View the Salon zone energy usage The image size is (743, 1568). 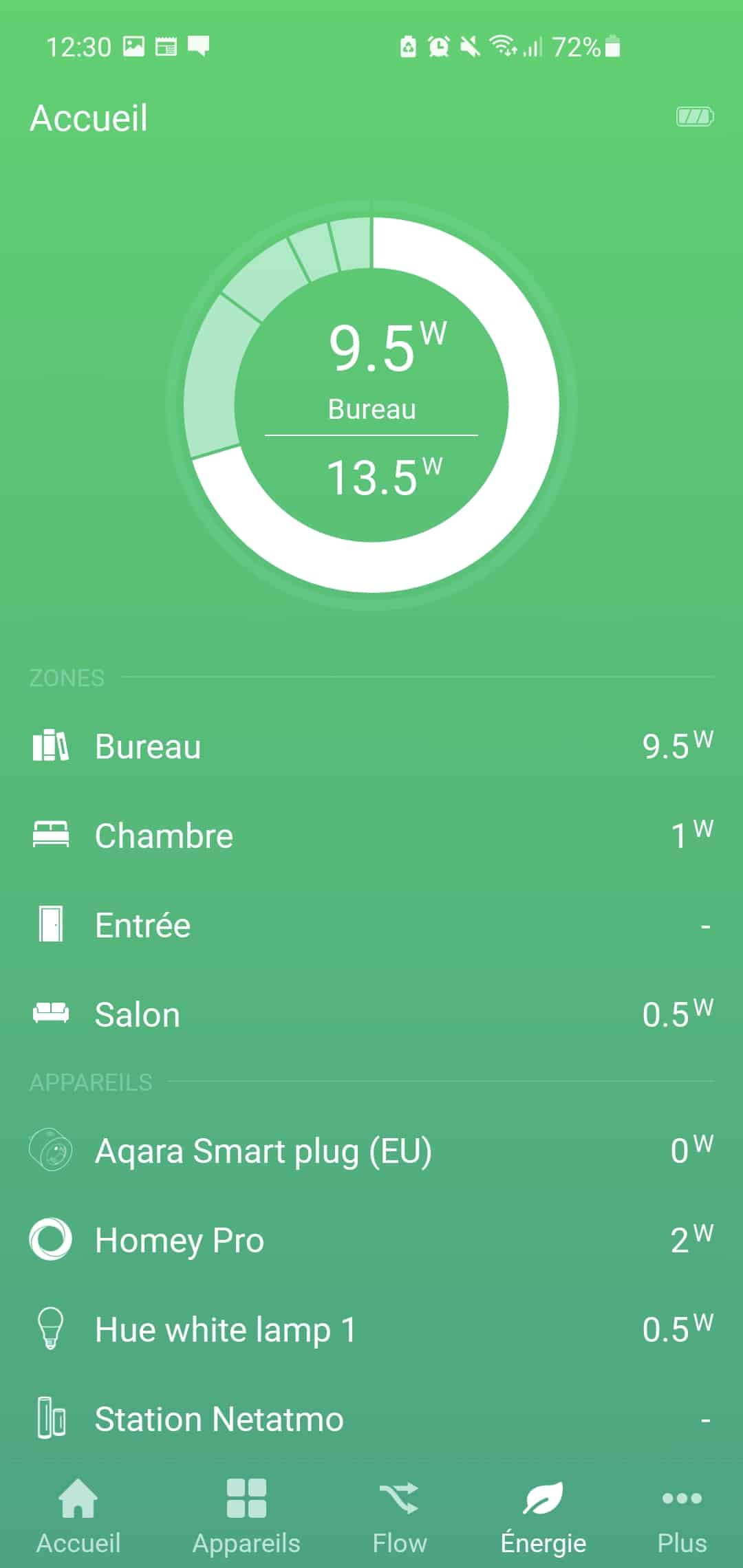pos(371,1014)
